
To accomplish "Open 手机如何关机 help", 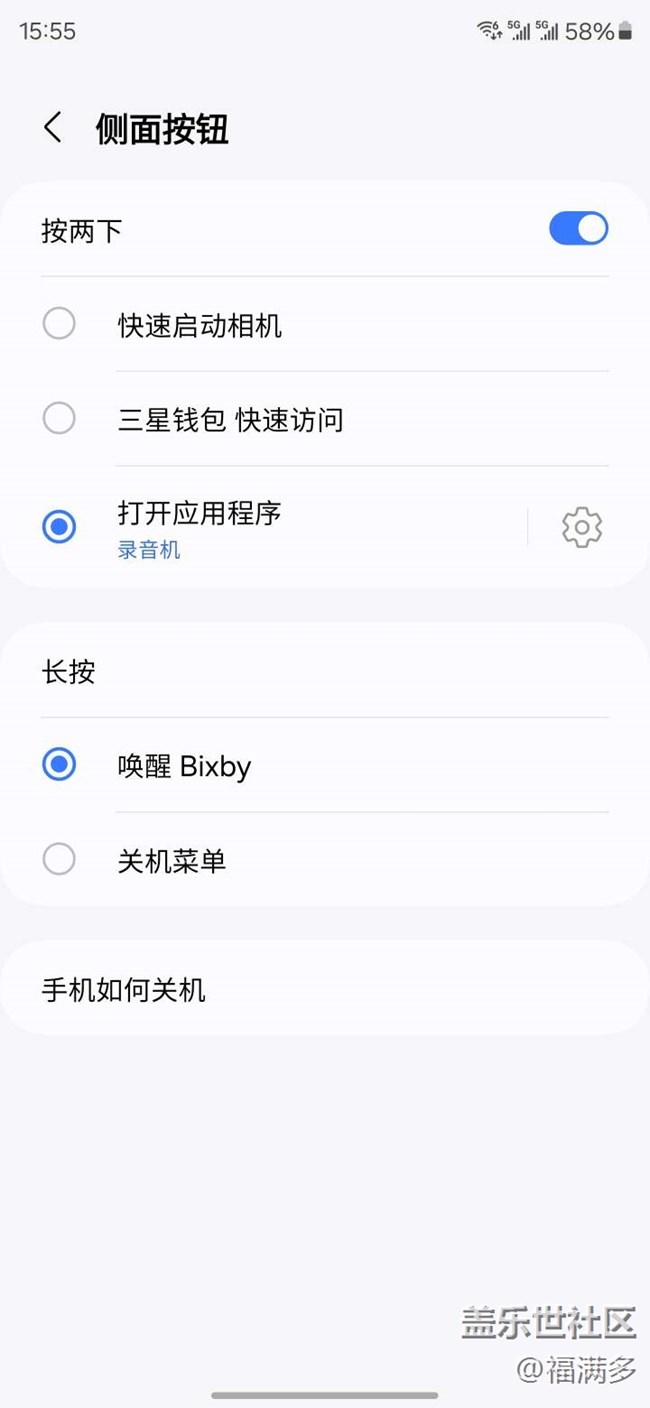I will click(325, 989).
